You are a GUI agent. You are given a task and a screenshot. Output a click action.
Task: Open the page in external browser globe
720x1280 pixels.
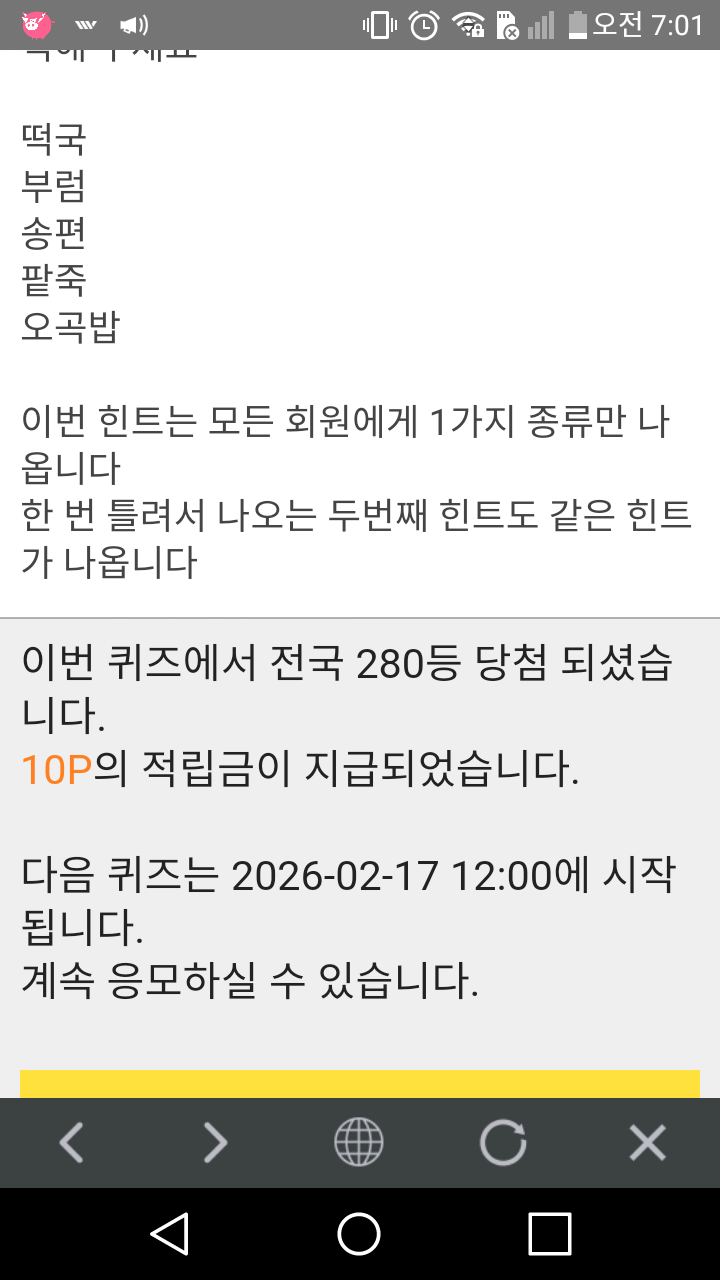pyautogui.click(x=358, y=1142)
